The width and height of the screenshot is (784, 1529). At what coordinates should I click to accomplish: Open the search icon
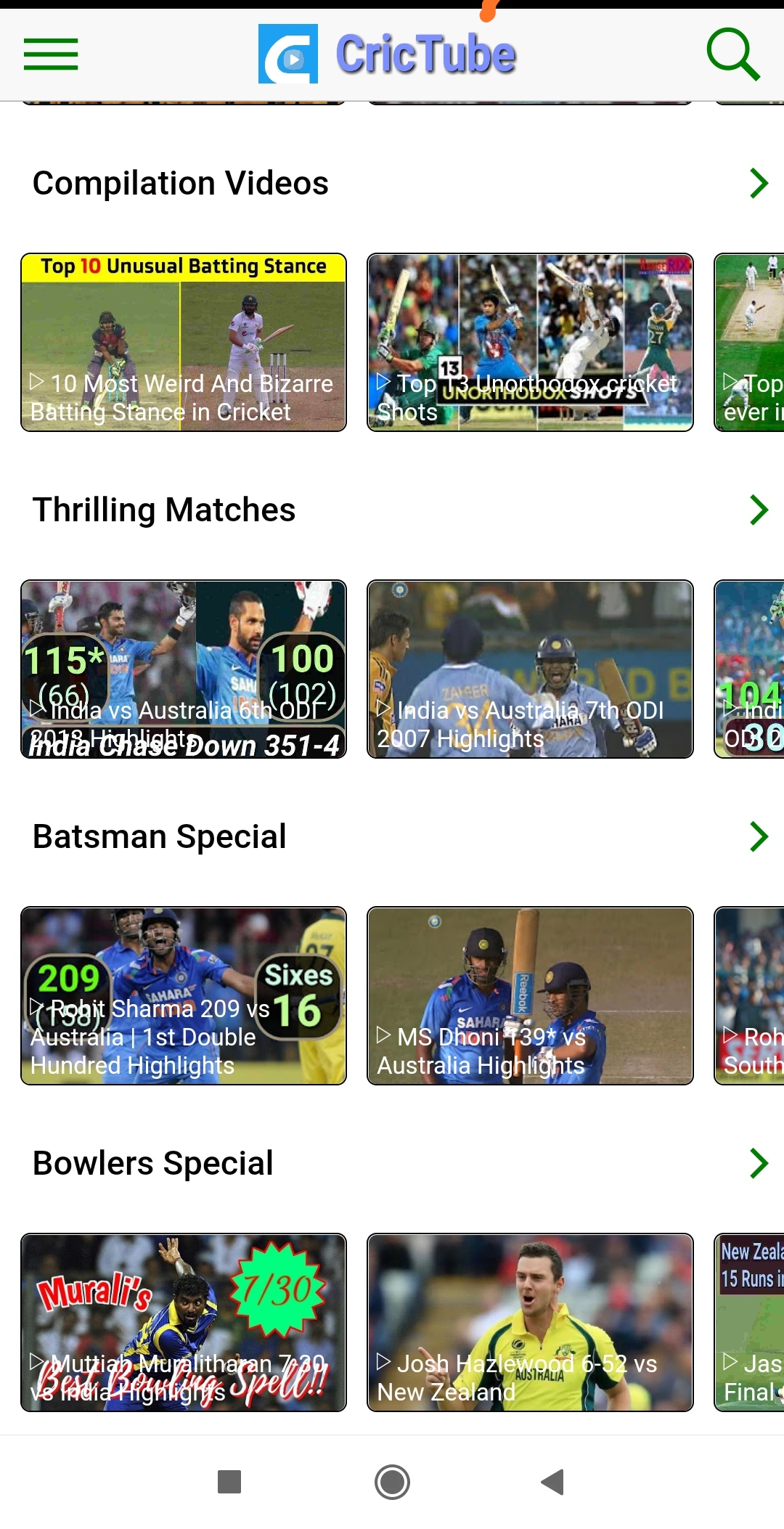(x=733, y=54)
